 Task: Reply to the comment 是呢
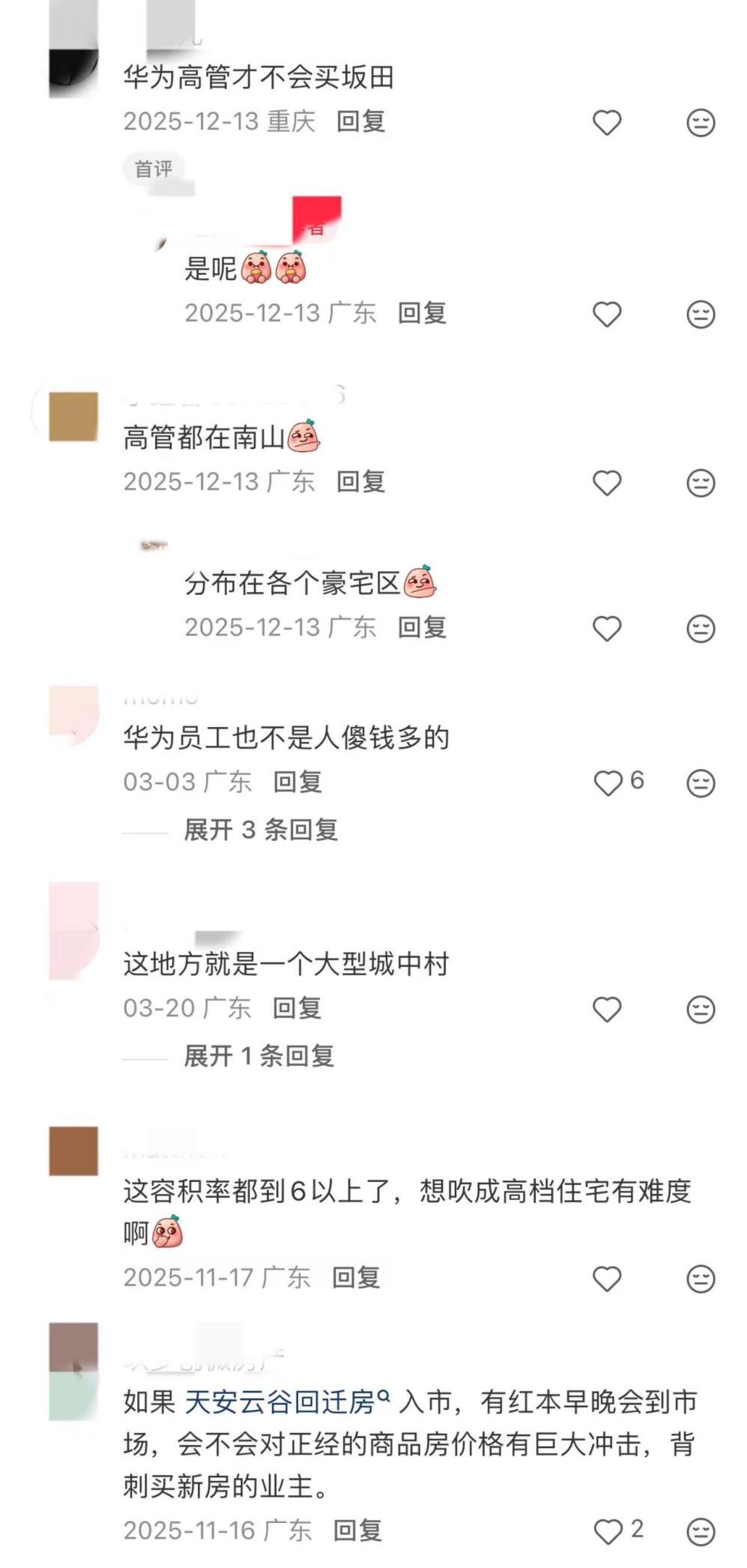(x=422, y=313)
